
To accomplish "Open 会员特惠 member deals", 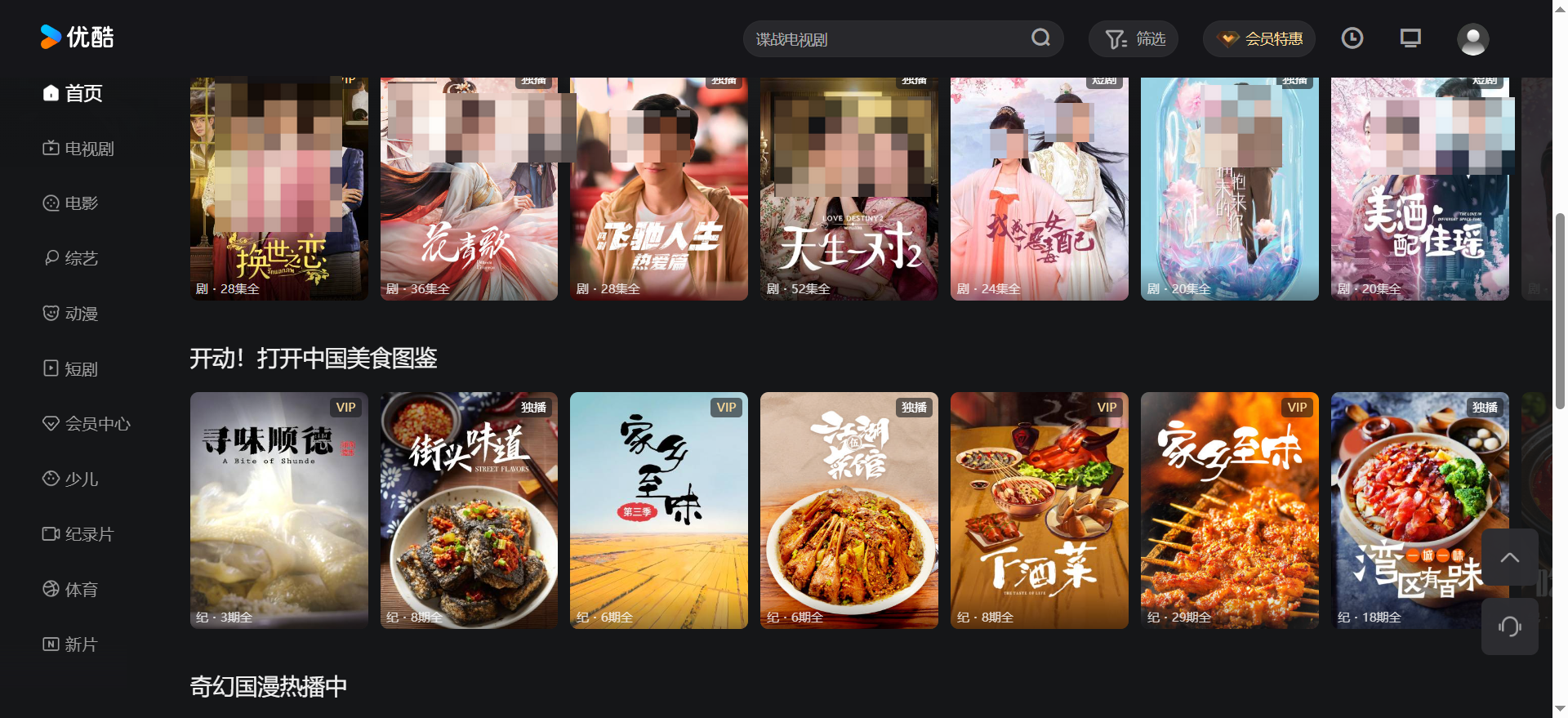I will point(1259,39).
